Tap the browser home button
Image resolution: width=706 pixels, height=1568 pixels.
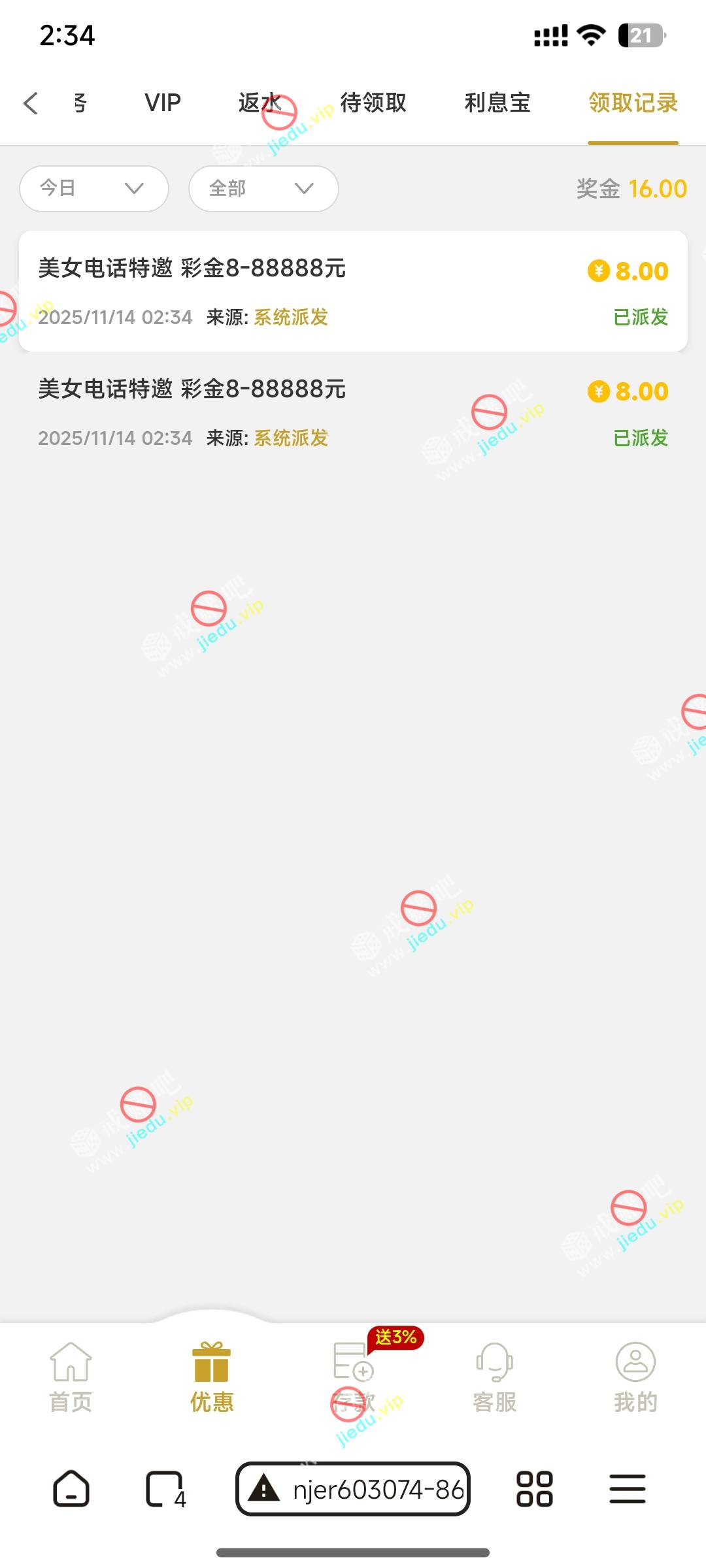click(x=71, y=1489)
